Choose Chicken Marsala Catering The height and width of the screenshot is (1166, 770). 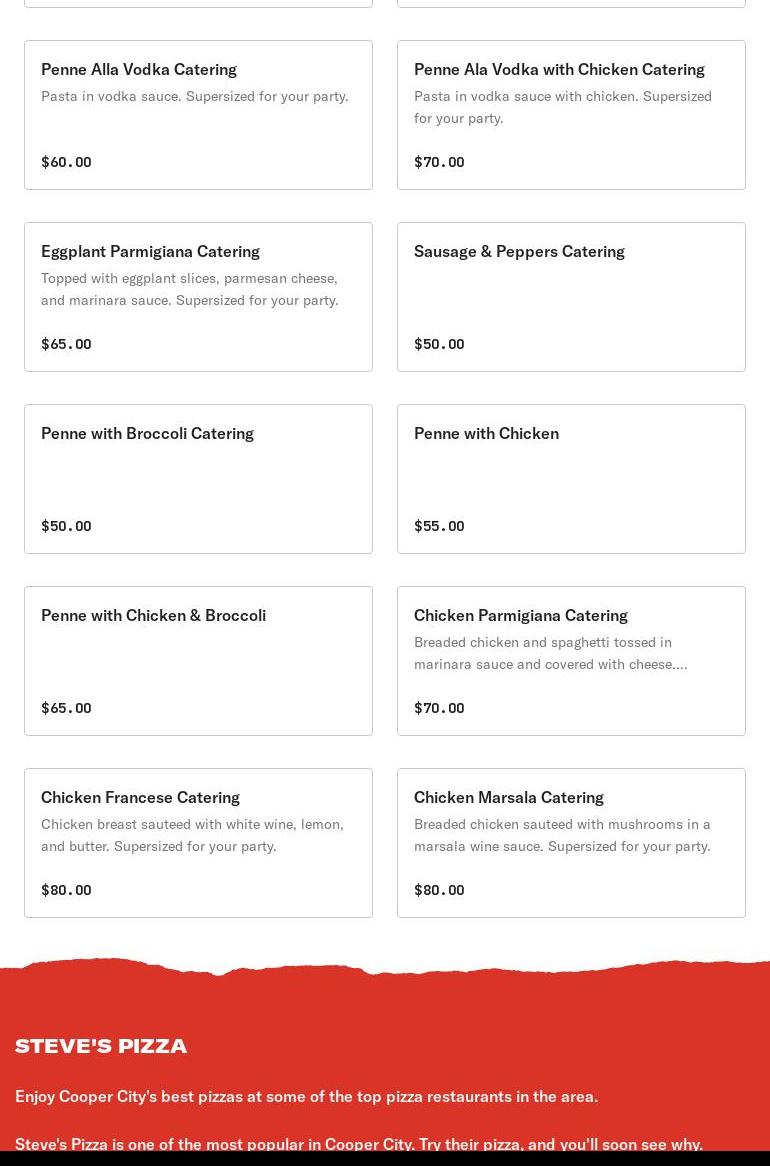[x=571, y=843]
